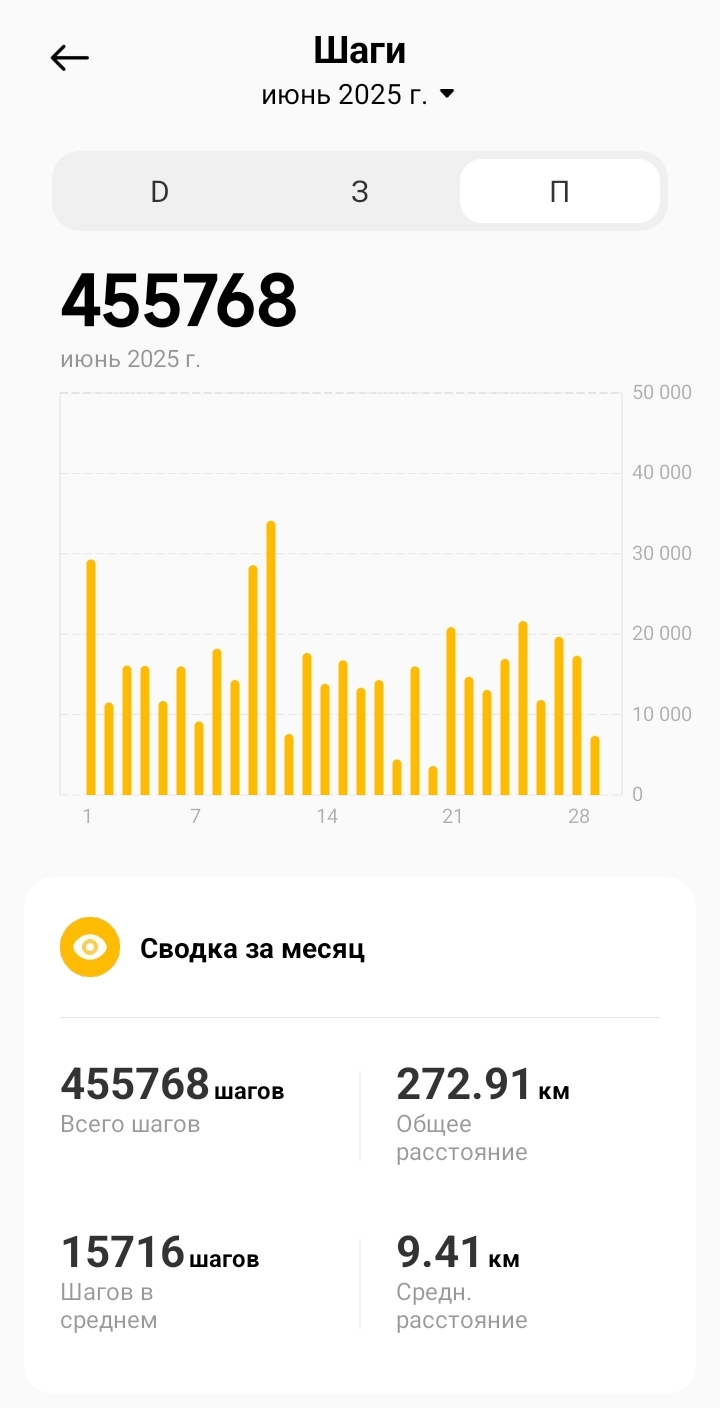Switch to the З tab

(x=360, y=191)
